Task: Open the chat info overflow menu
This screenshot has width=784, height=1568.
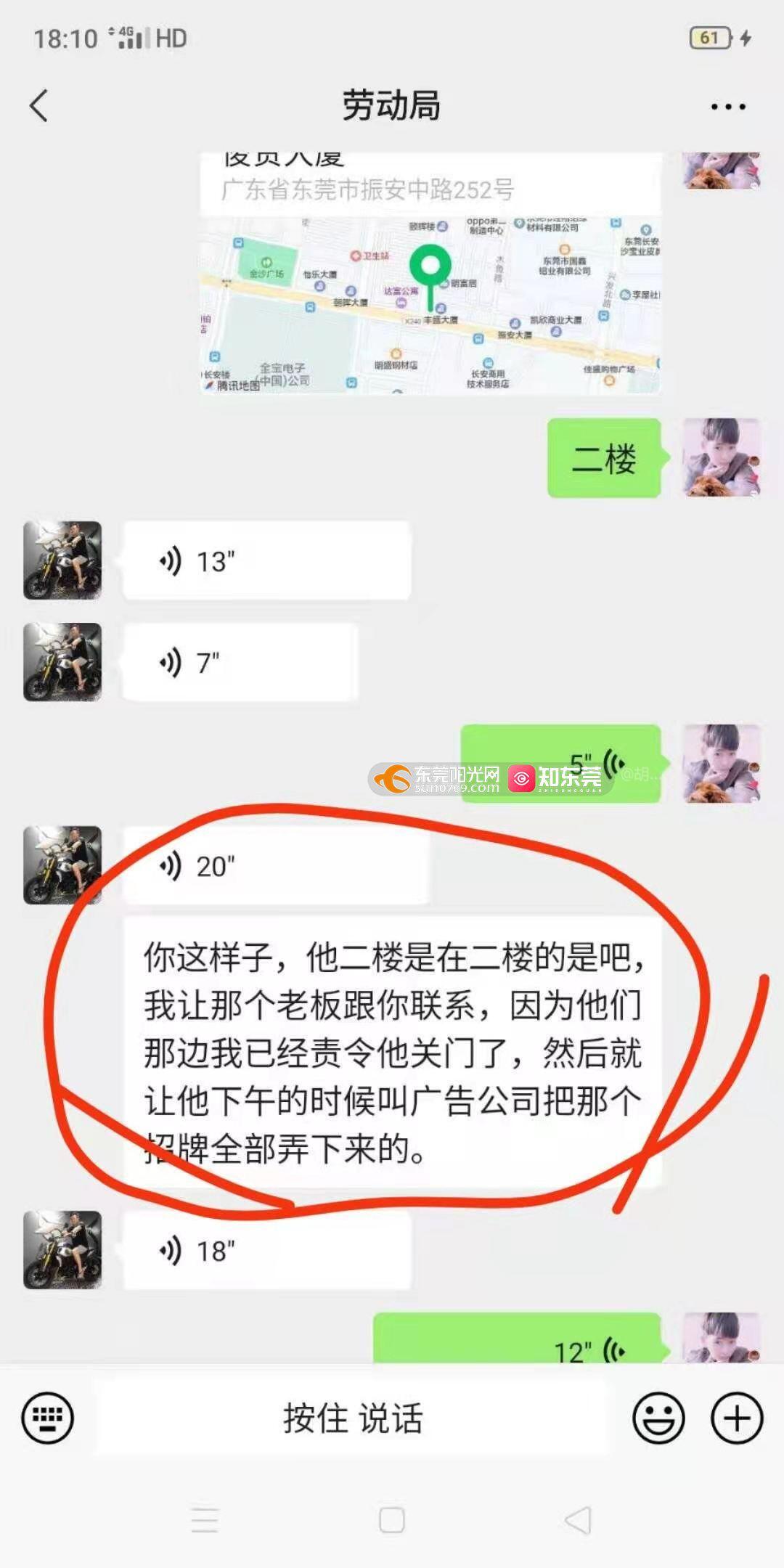Action: point(727,107)
